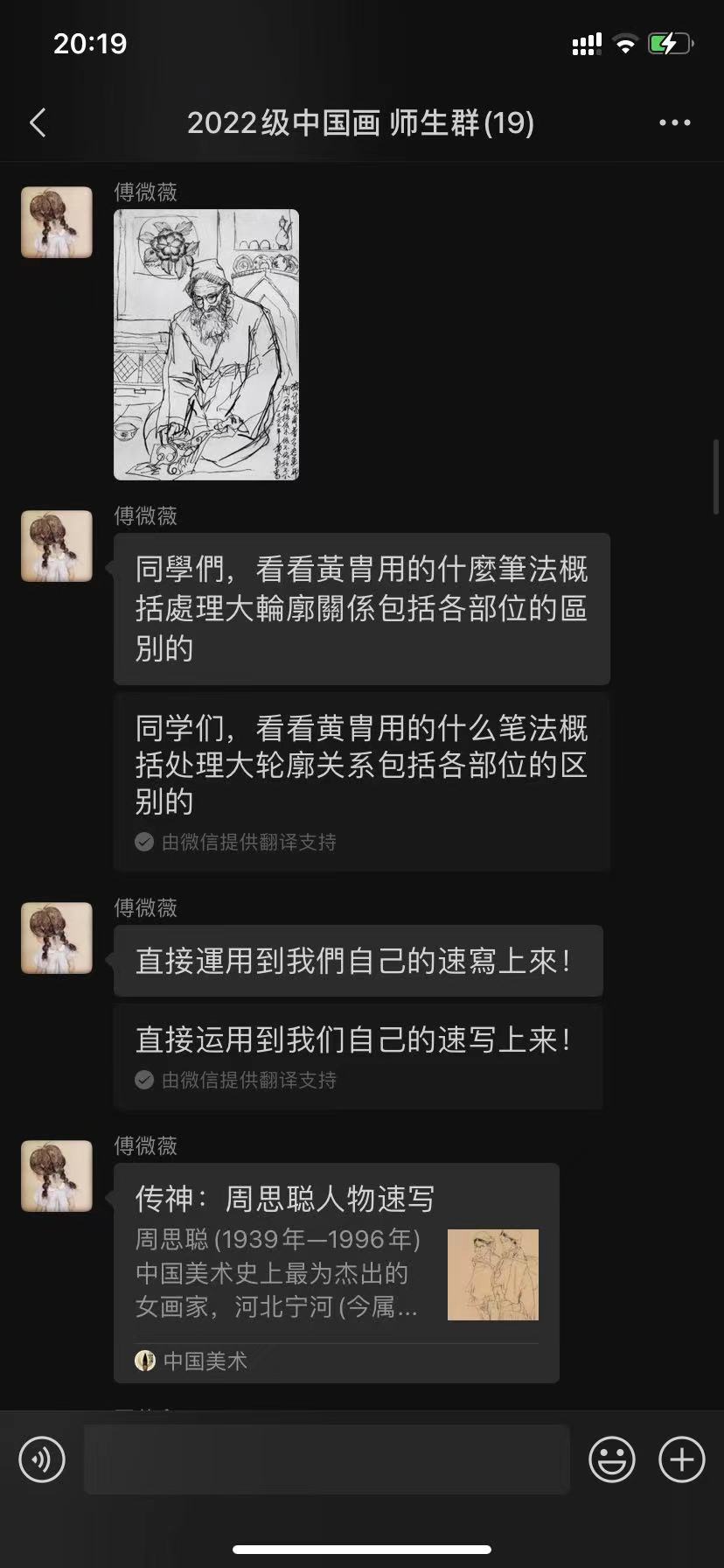The height and width of the screenshot is (1568, 724).
Task: Switch to voice message input
Action: pos(42,1459)
